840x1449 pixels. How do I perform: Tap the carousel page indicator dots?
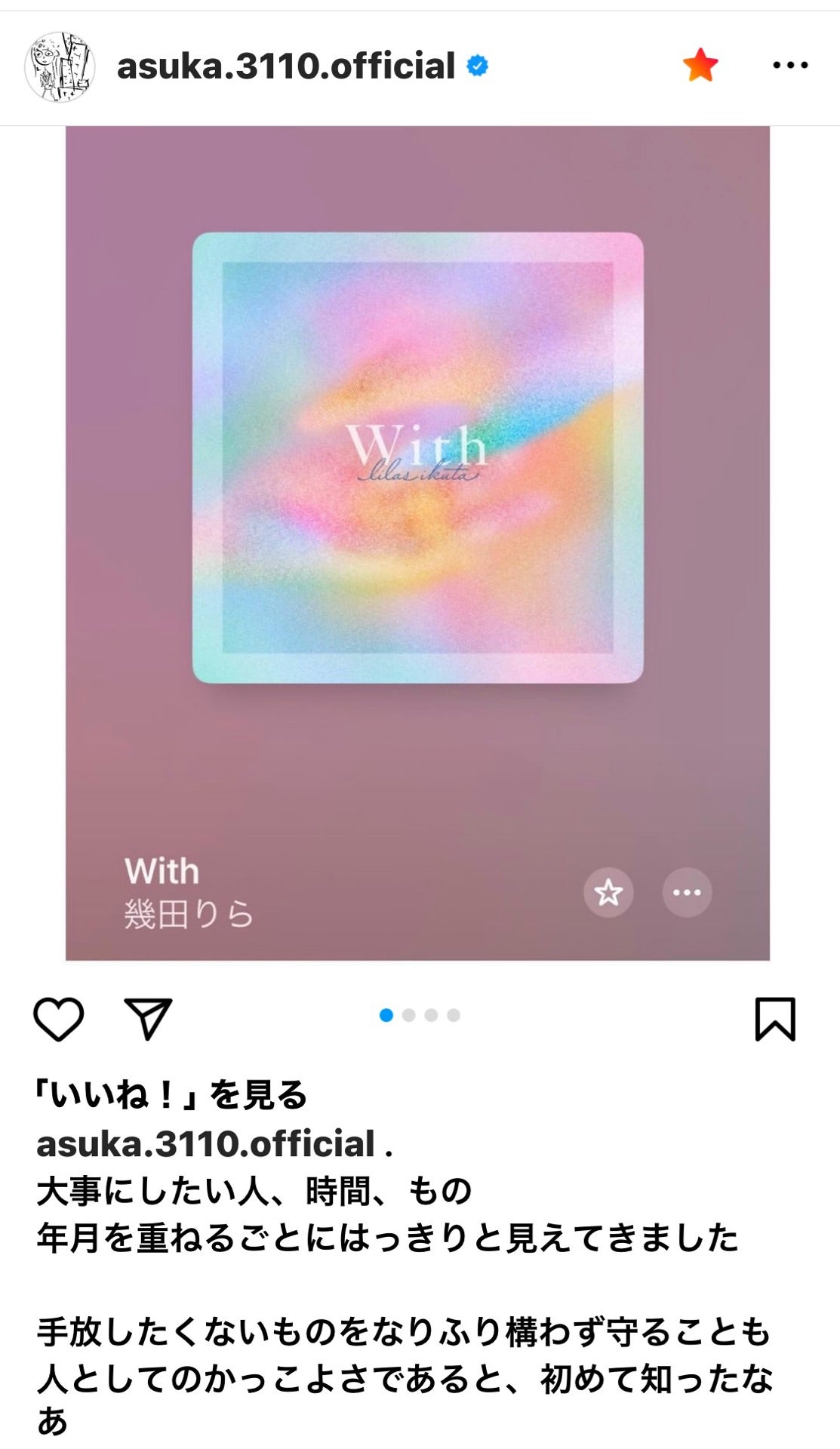420,1015
